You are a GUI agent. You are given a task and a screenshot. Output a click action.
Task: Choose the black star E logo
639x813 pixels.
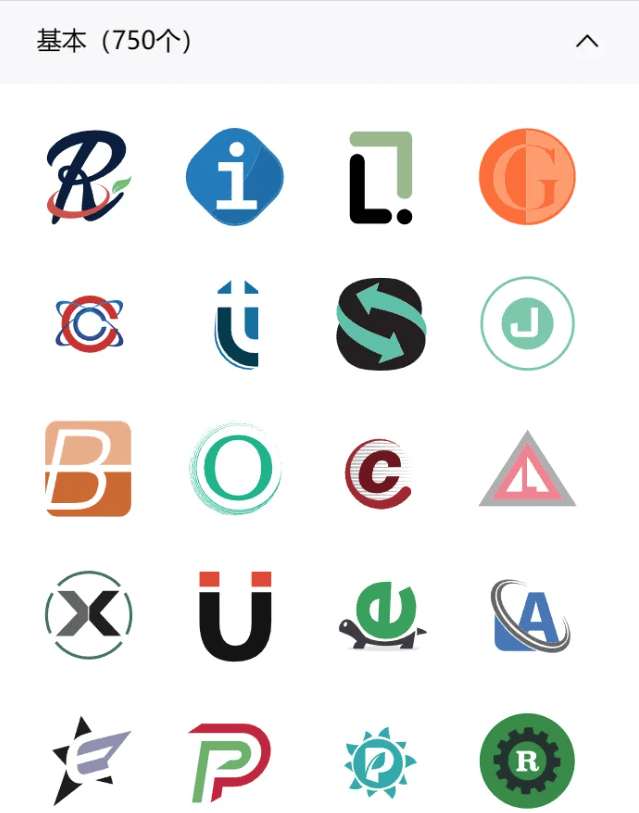tap(88, 760)
